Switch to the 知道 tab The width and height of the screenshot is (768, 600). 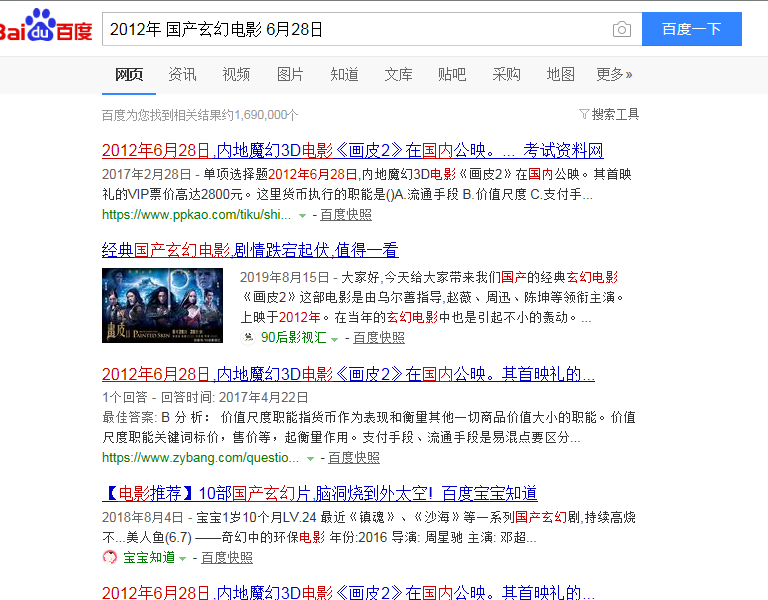pos(344,74)
